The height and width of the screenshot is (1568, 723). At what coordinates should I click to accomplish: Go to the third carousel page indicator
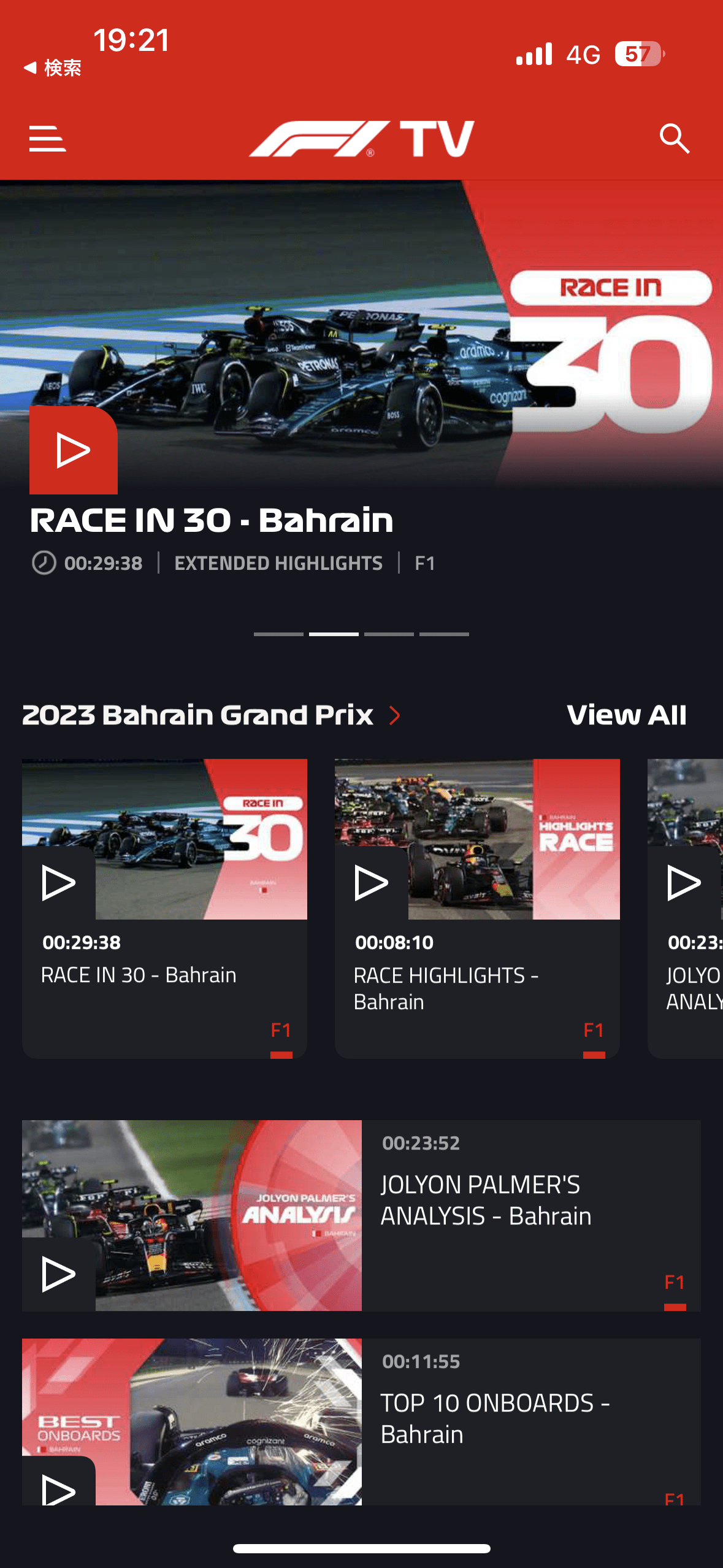[x=389, y=634]
